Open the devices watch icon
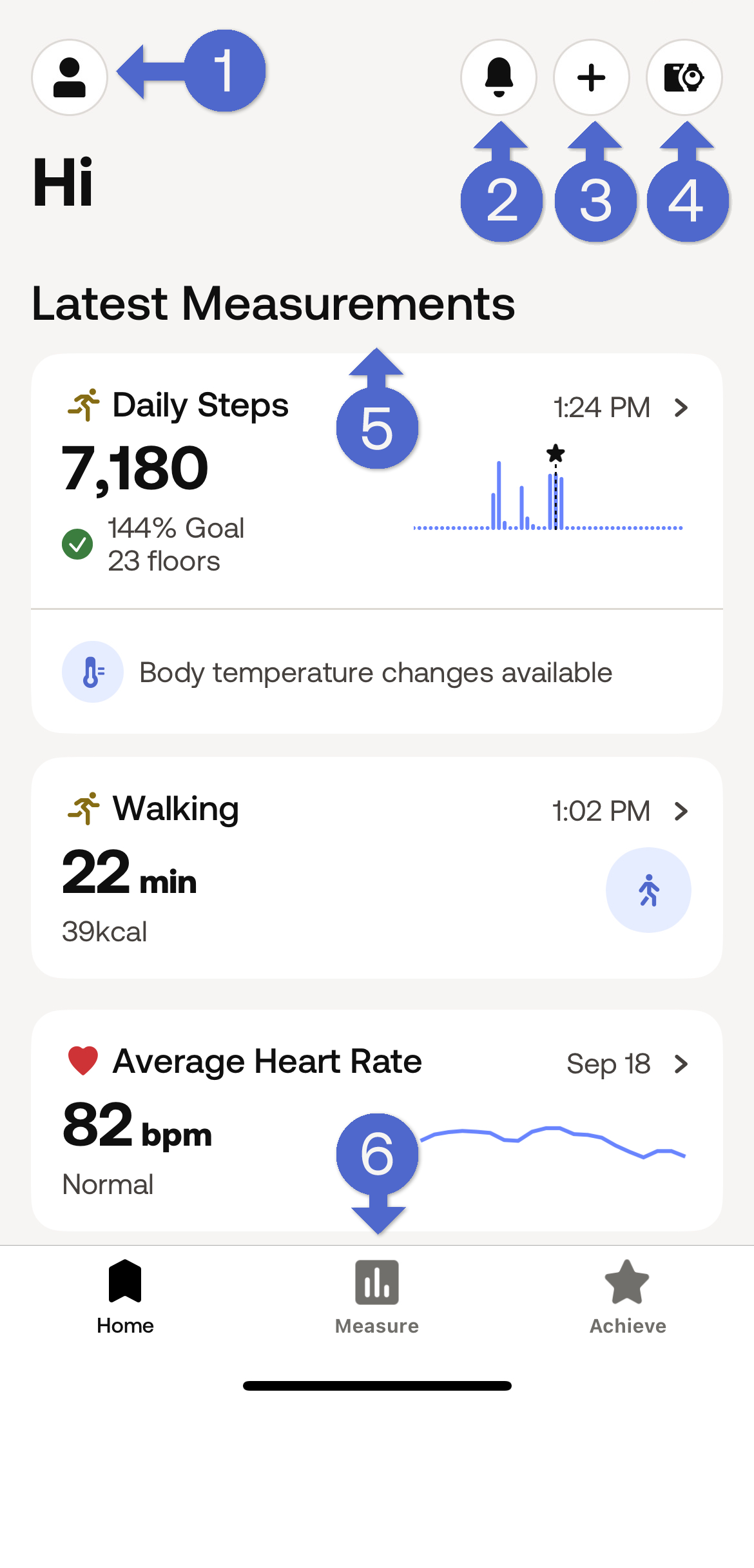The height and width of the screenshot is (1568, 754). [x=684, y=77]
